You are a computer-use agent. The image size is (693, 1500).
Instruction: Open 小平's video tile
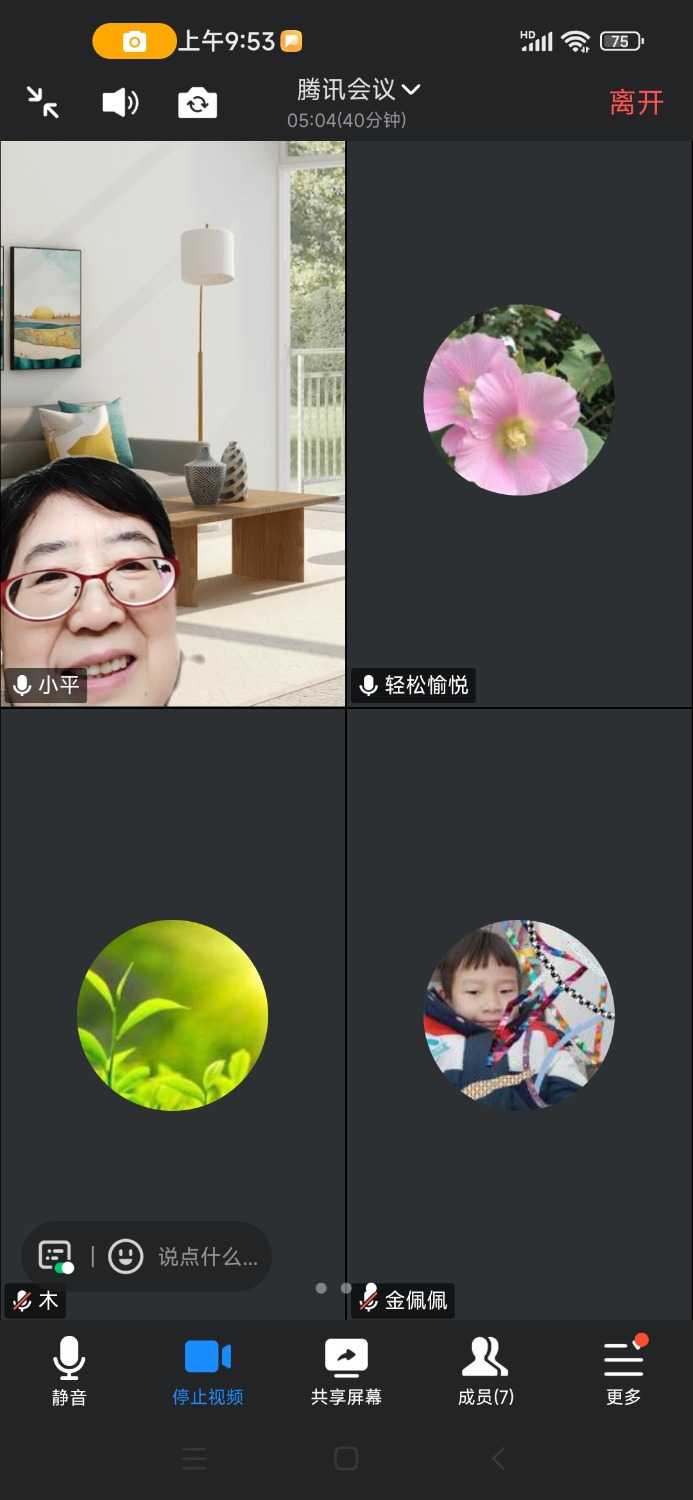coord(172,423)
